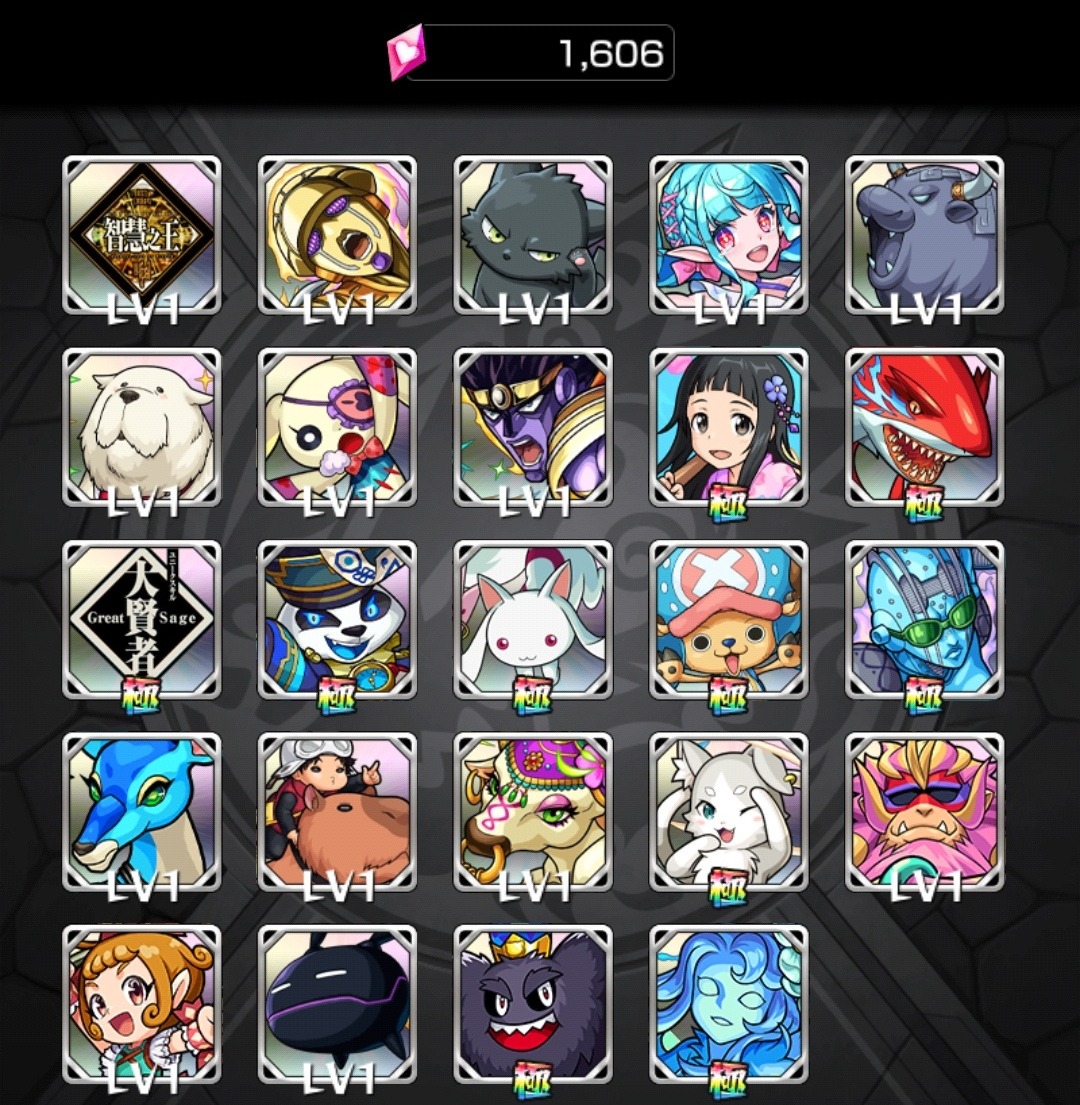Select the capybara rider tile
The height and width of the screenshot is (1105, 1080).
click(337, 811)
